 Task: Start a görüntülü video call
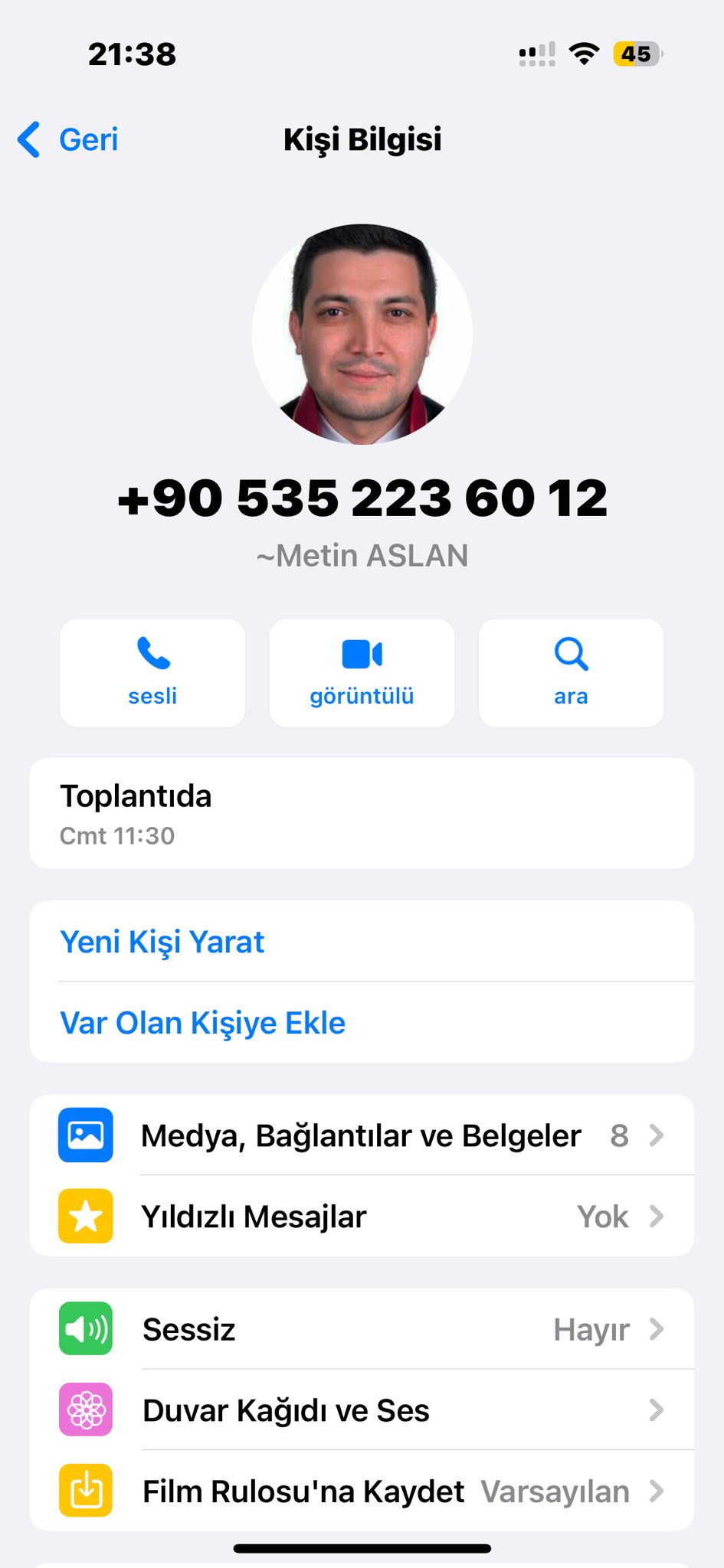pos(362,672)
